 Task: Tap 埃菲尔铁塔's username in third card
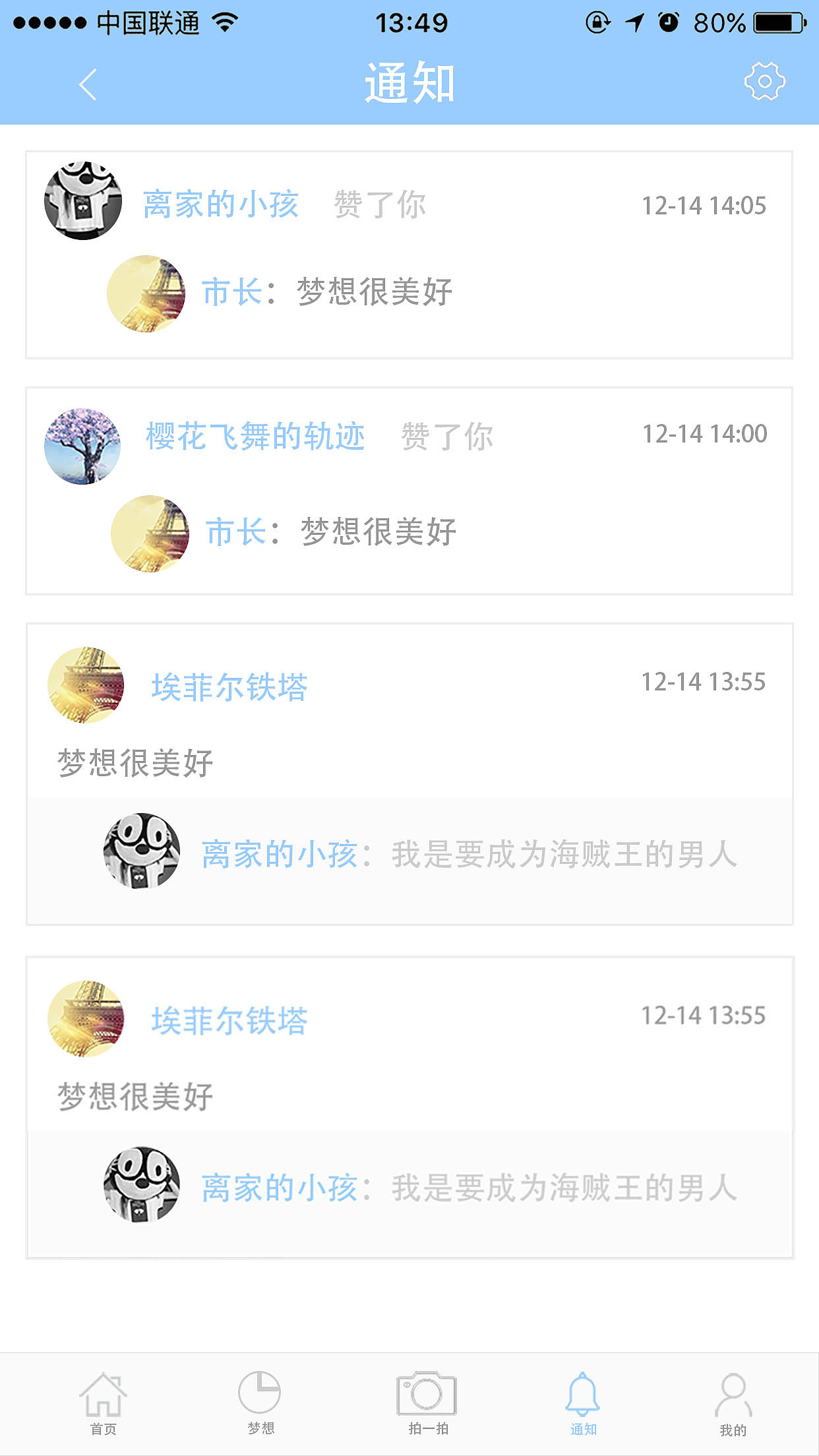tap(229, 686)
